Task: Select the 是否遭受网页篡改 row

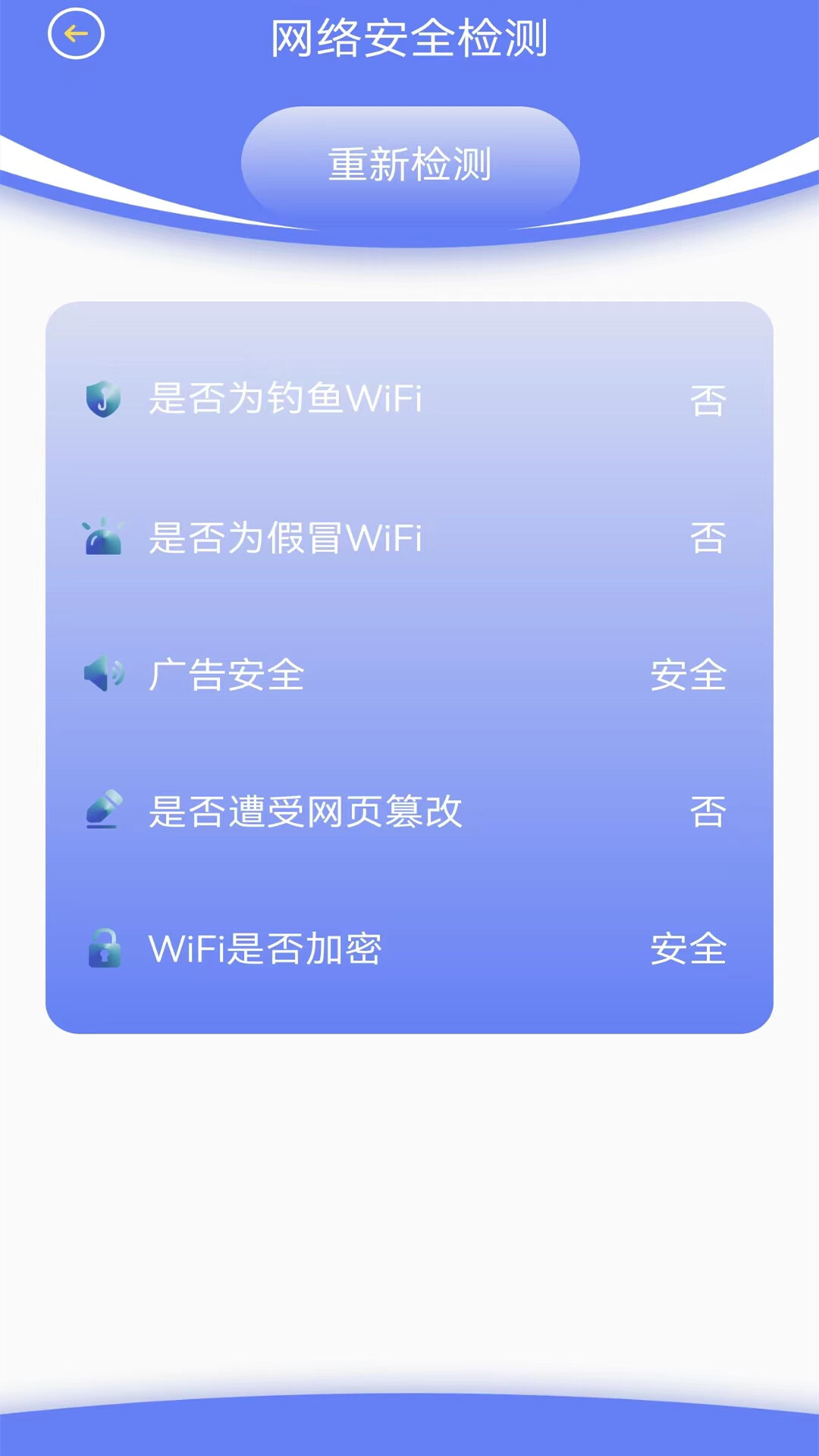Action: point(409,810)
